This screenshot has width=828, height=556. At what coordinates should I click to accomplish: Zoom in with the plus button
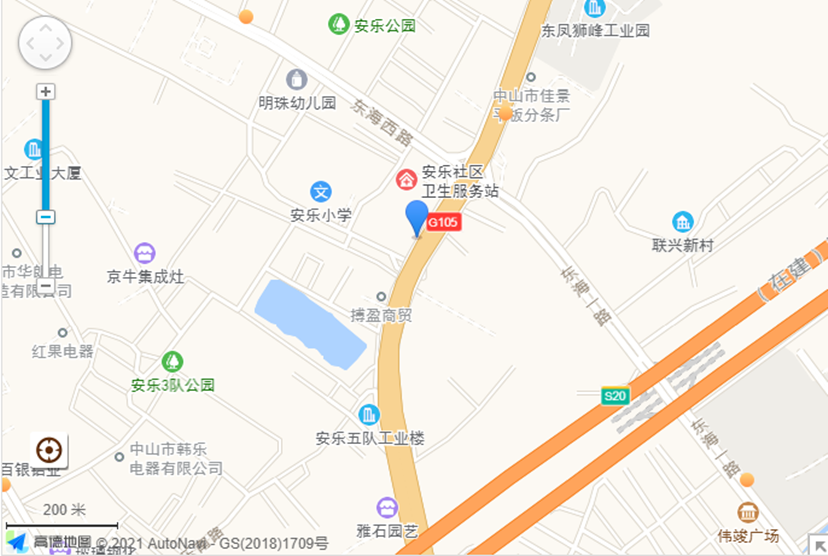click(x=45, y=91)
